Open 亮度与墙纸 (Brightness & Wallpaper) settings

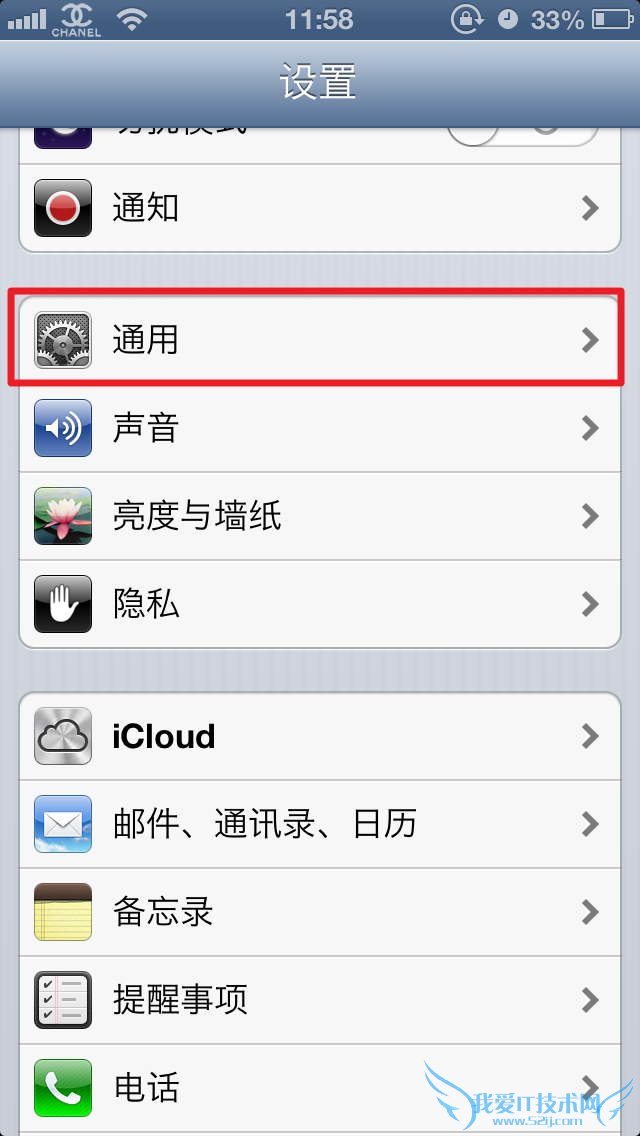coord(320,516)
